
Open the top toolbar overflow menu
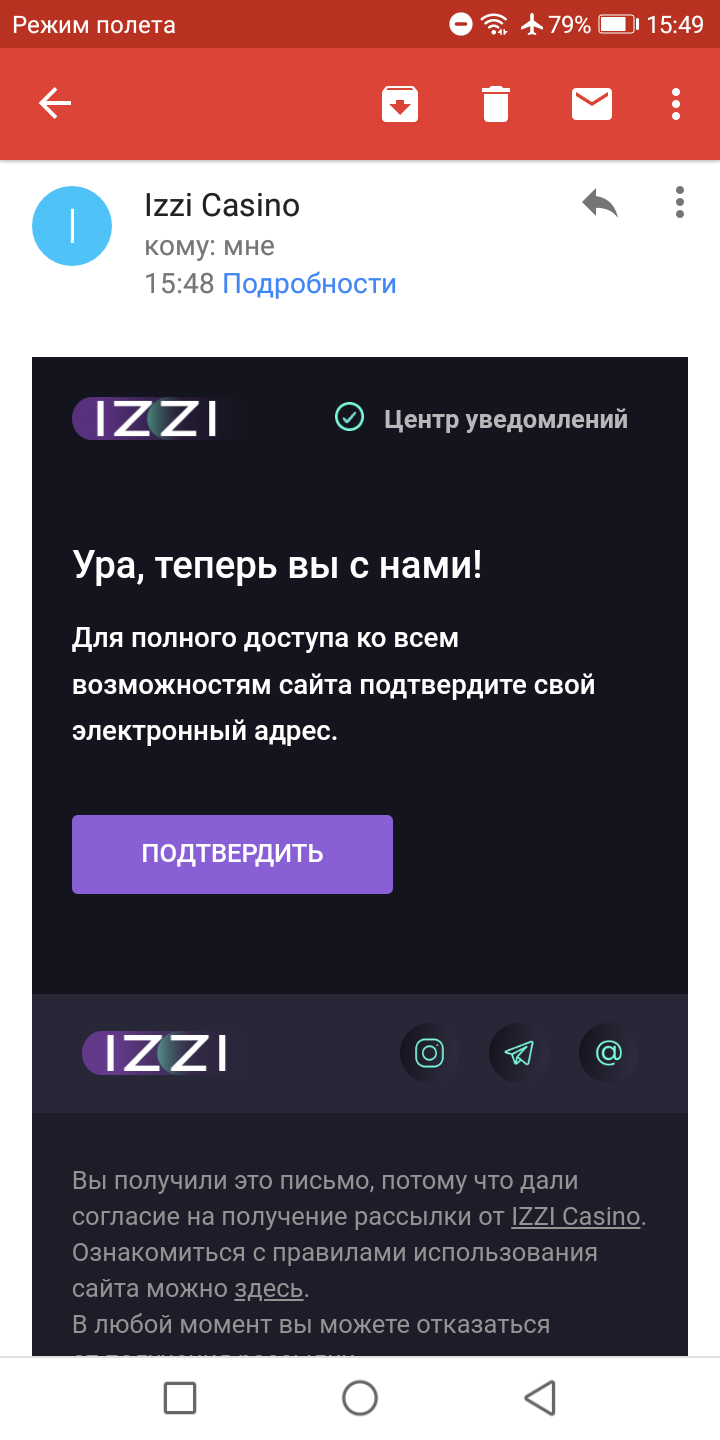(x=677, y=104)
